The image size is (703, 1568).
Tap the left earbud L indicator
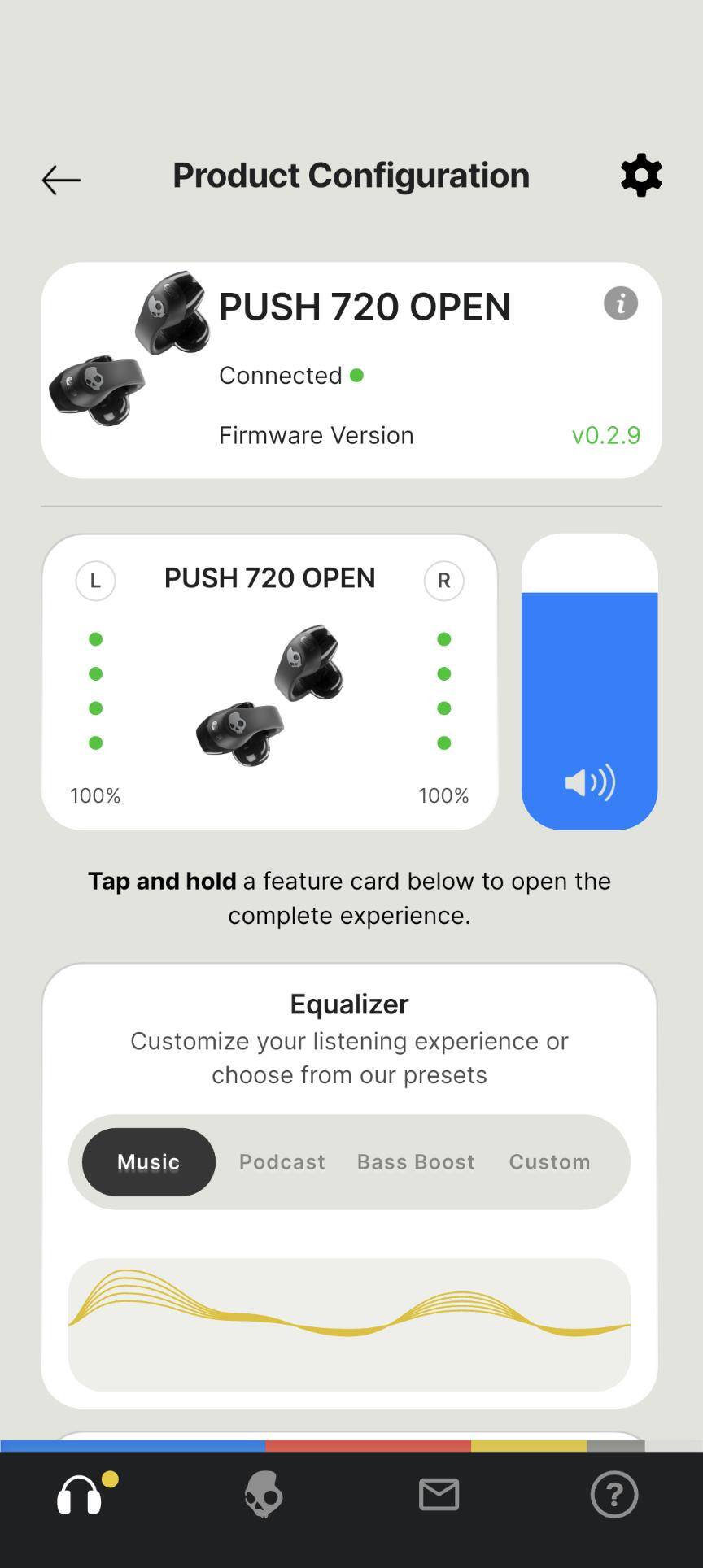[95, 581]
